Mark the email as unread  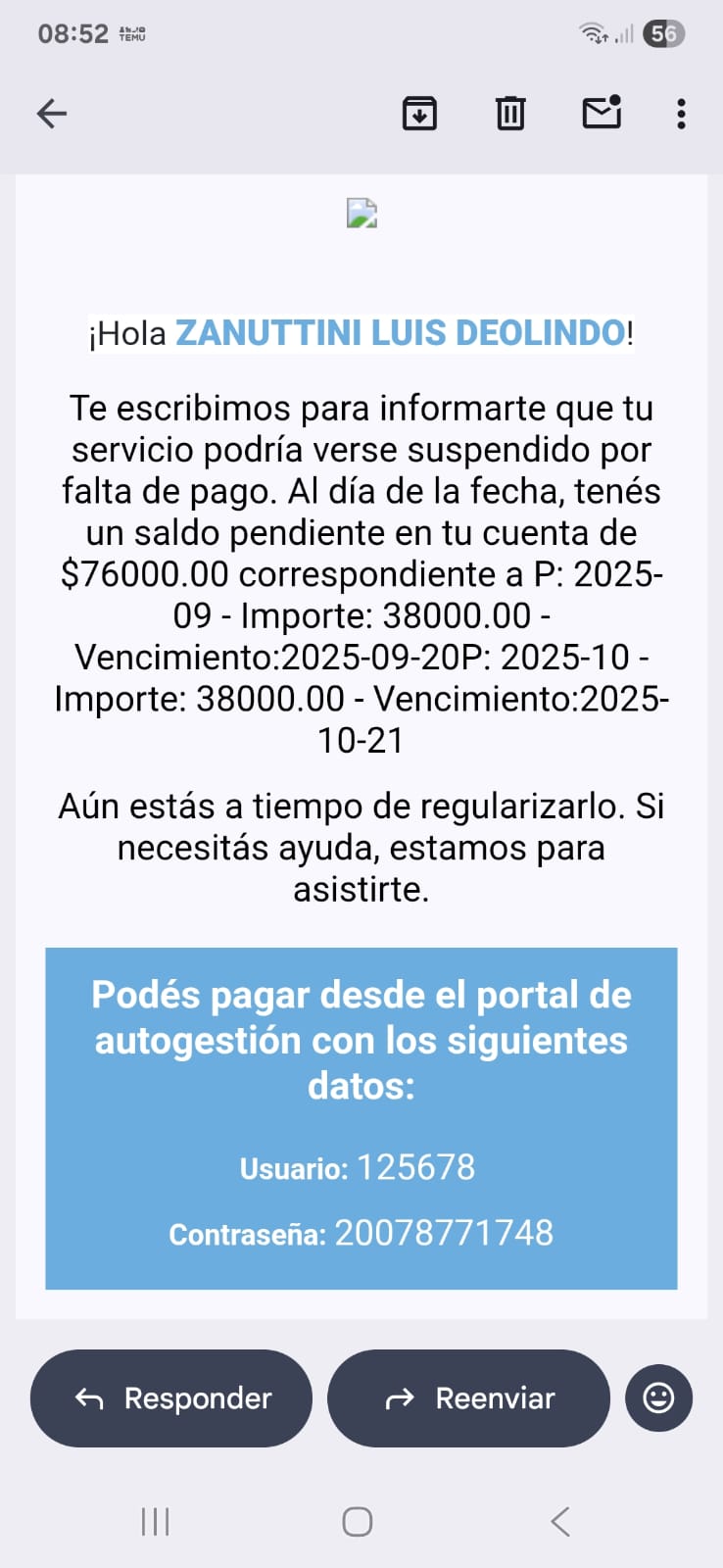602,114
